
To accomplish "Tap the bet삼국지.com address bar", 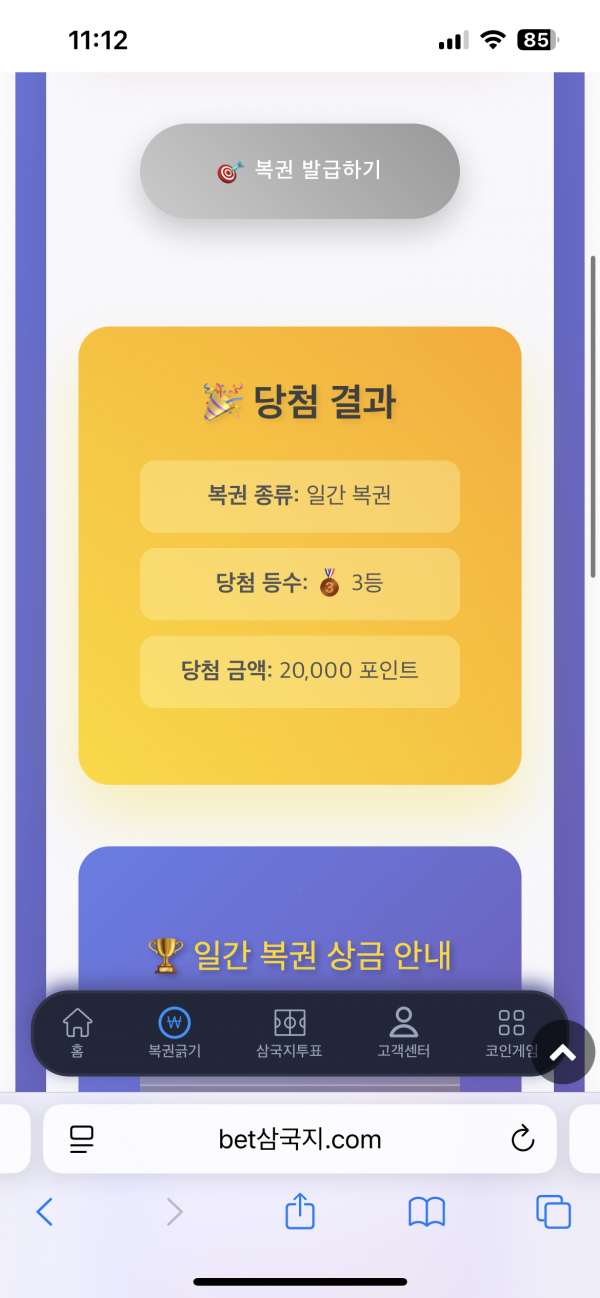I will click(x=300, y=1139).
